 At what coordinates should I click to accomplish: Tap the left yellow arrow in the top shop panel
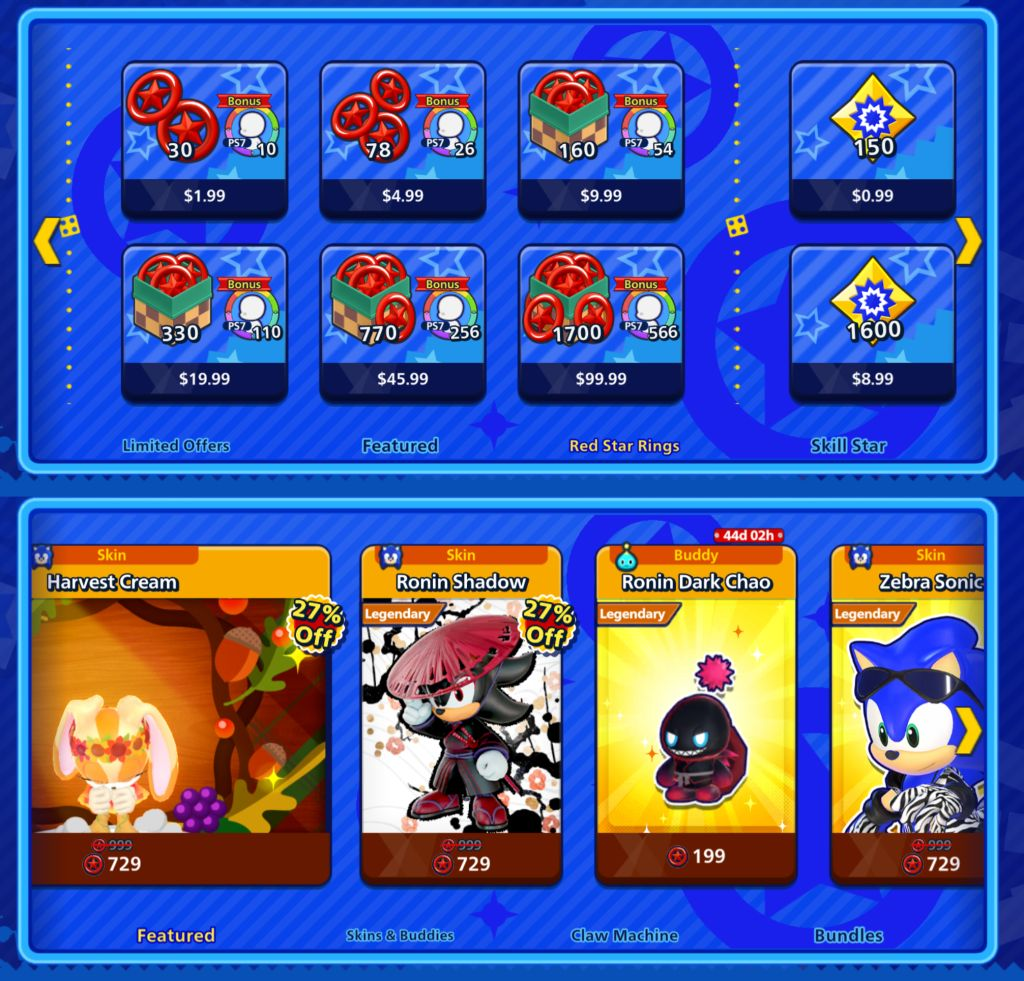coord(47,241)
